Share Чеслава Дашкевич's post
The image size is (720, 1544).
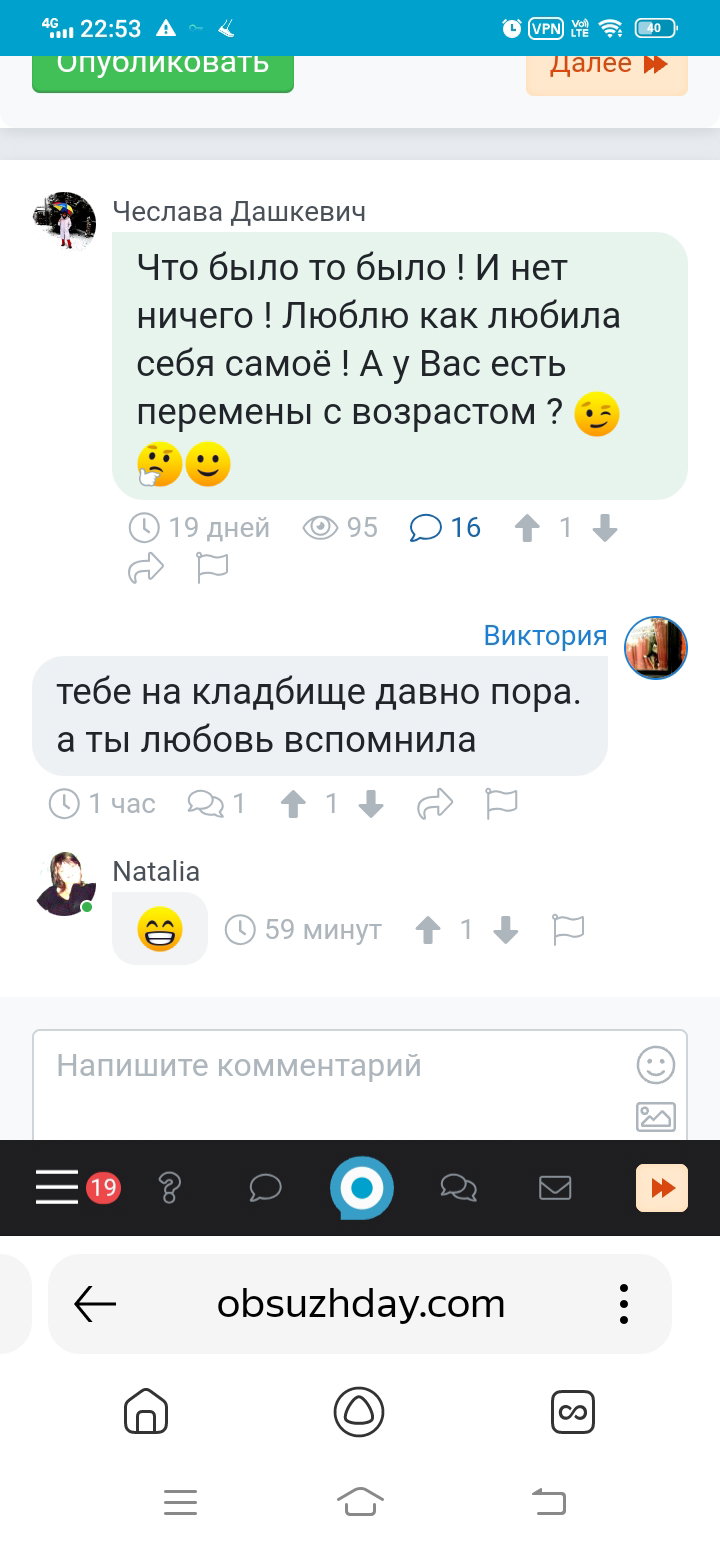[146, 569]
